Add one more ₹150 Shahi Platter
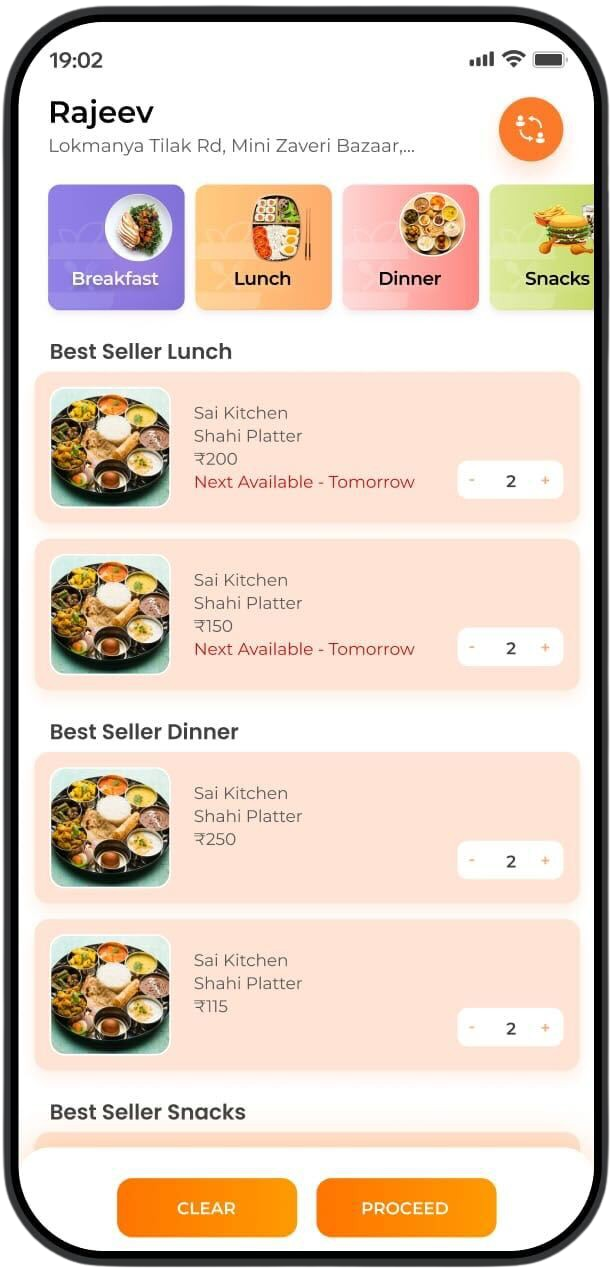Screen dimensions: 612x1272 pyautogui.click(x=545, y=648)
